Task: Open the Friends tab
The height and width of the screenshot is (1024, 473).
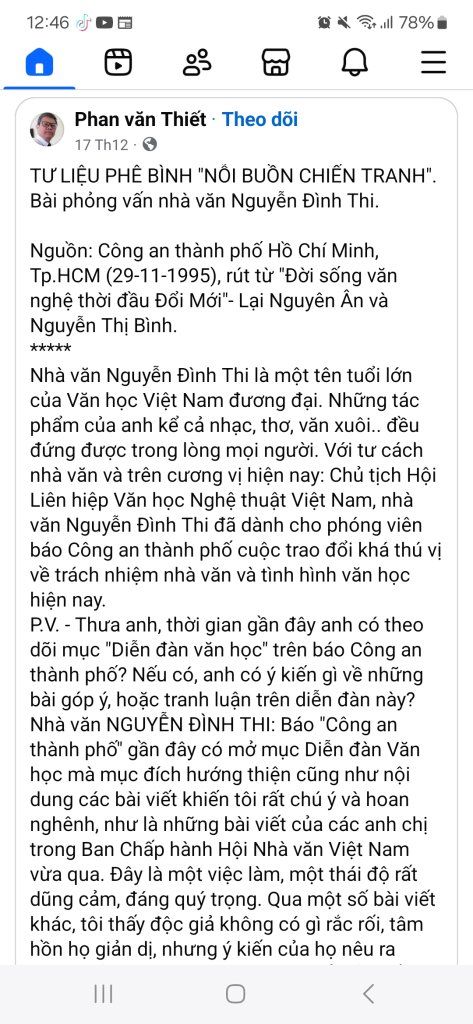Action: tap(197, 63)
